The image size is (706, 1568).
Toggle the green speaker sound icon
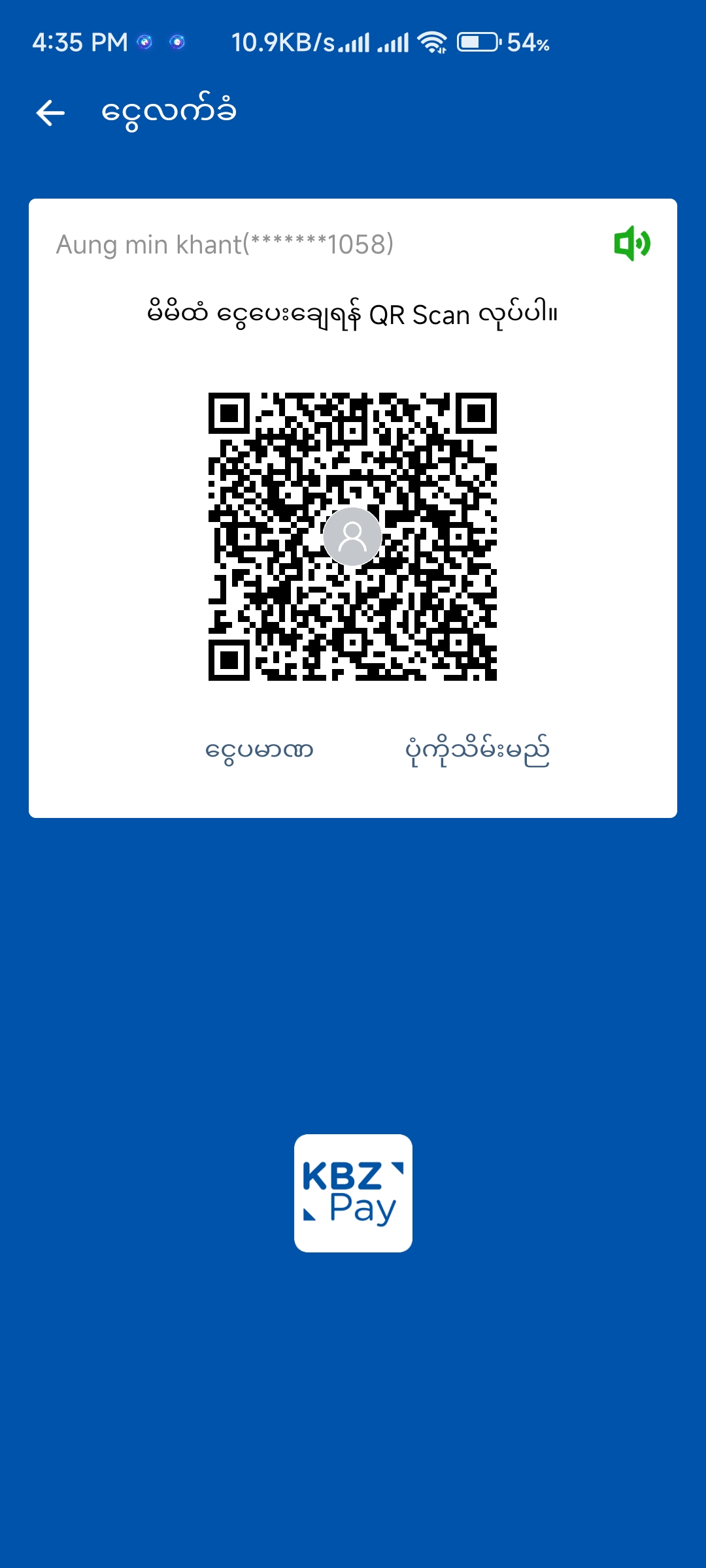click(x=631, y=244)
